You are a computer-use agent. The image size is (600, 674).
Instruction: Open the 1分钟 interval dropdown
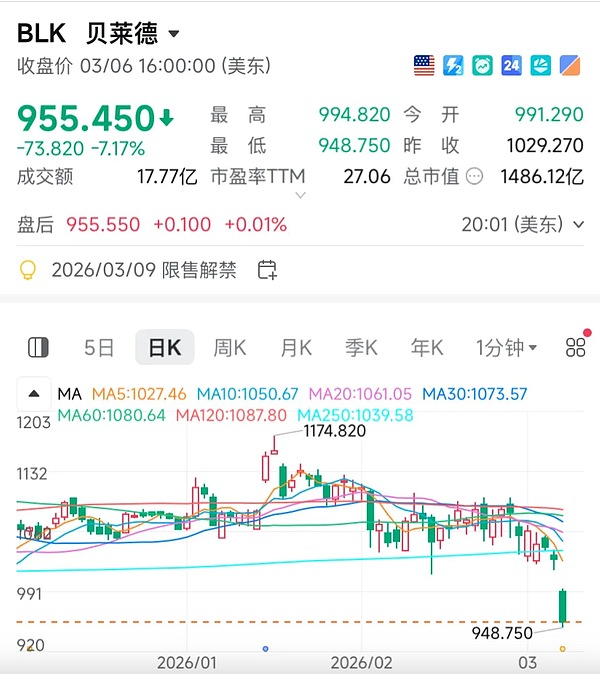tap(506, 347)
